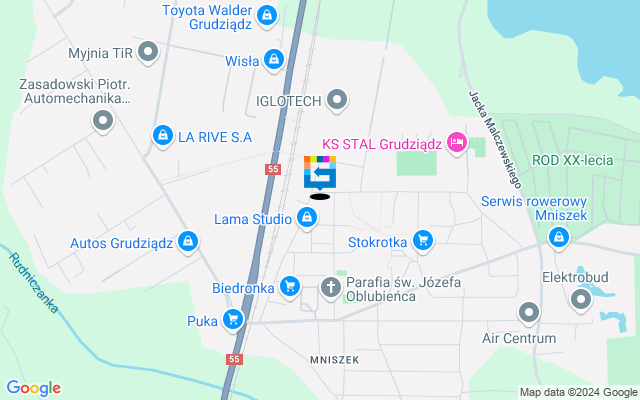Select the Lama Studio shop pin
The height and width of the screenshot is (400, 640).
point(307,217)
